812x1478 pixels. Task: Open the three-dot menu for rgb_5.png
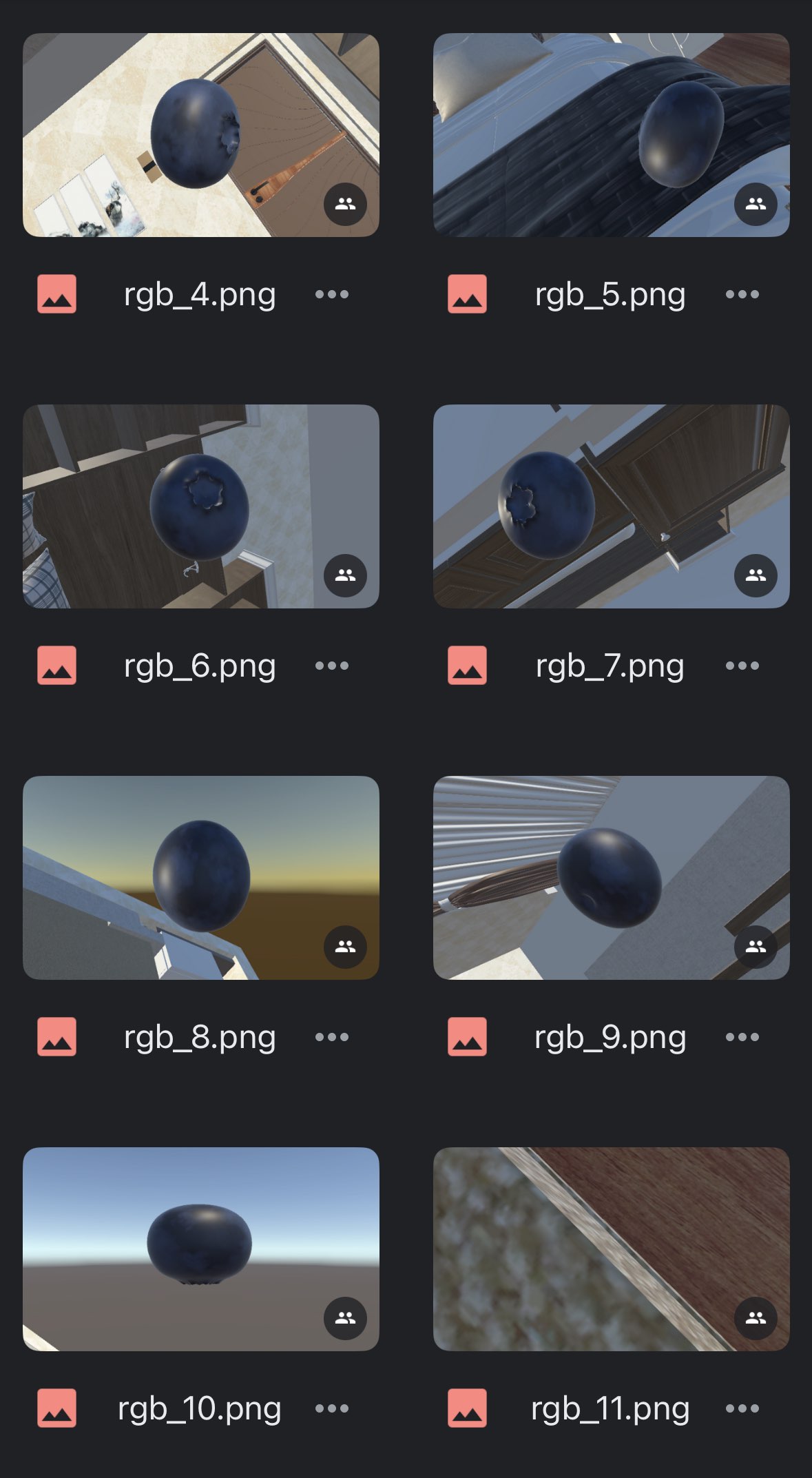pyautogui.click(x=741, y=293)
